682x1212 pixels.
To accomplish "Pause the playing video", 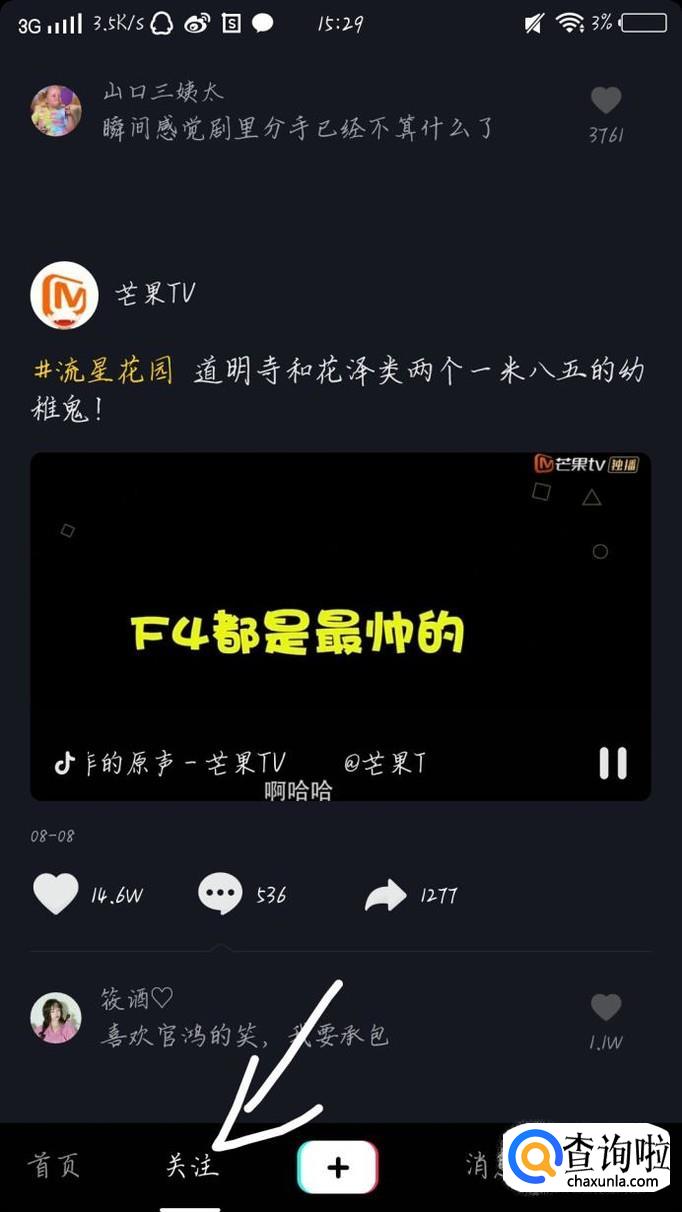I will click(613, 763).
